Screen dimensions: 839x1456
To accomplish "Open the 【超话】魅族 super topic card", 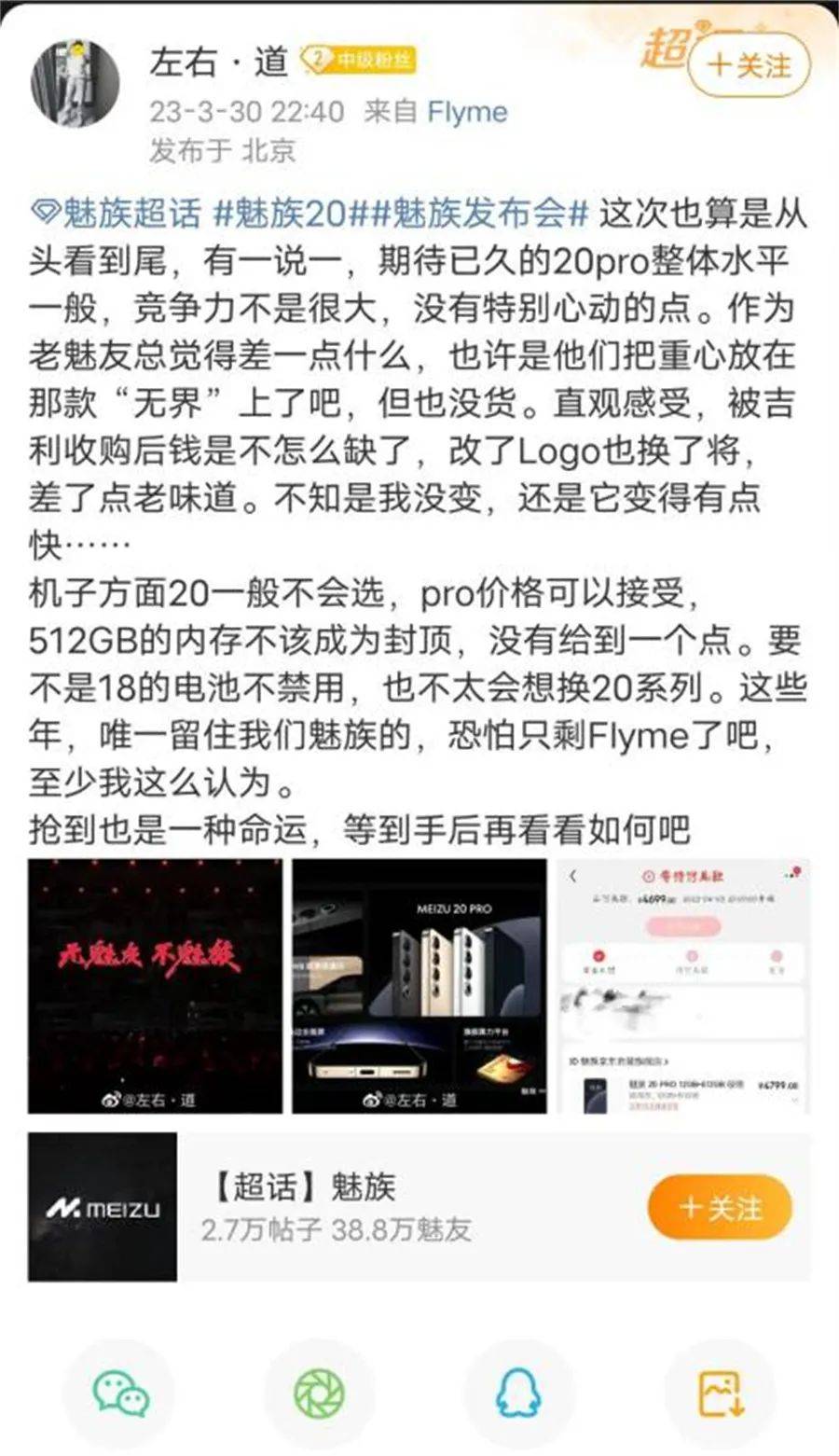I will coord(336,1207).
